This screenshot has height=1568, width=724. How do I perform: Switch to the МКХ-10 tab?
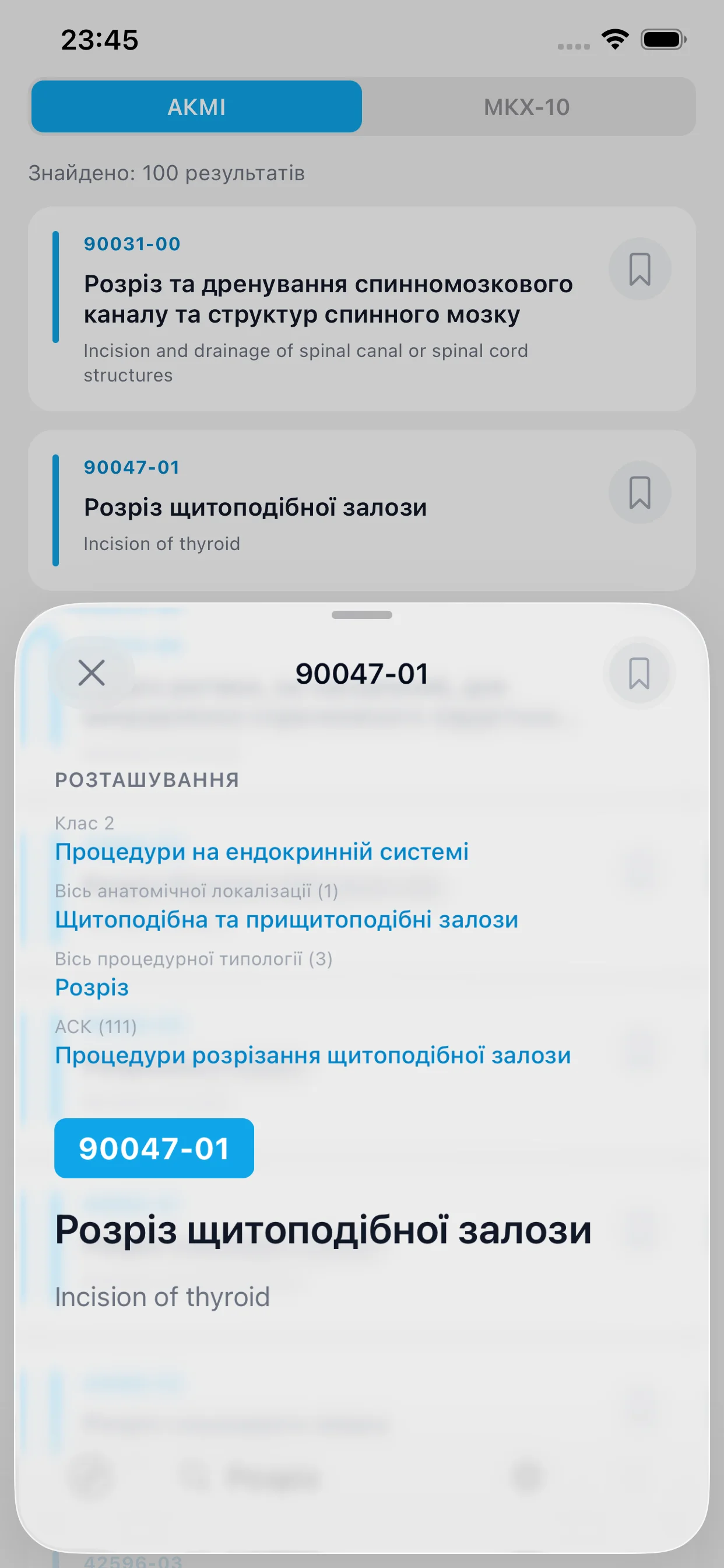pos(527,107)
